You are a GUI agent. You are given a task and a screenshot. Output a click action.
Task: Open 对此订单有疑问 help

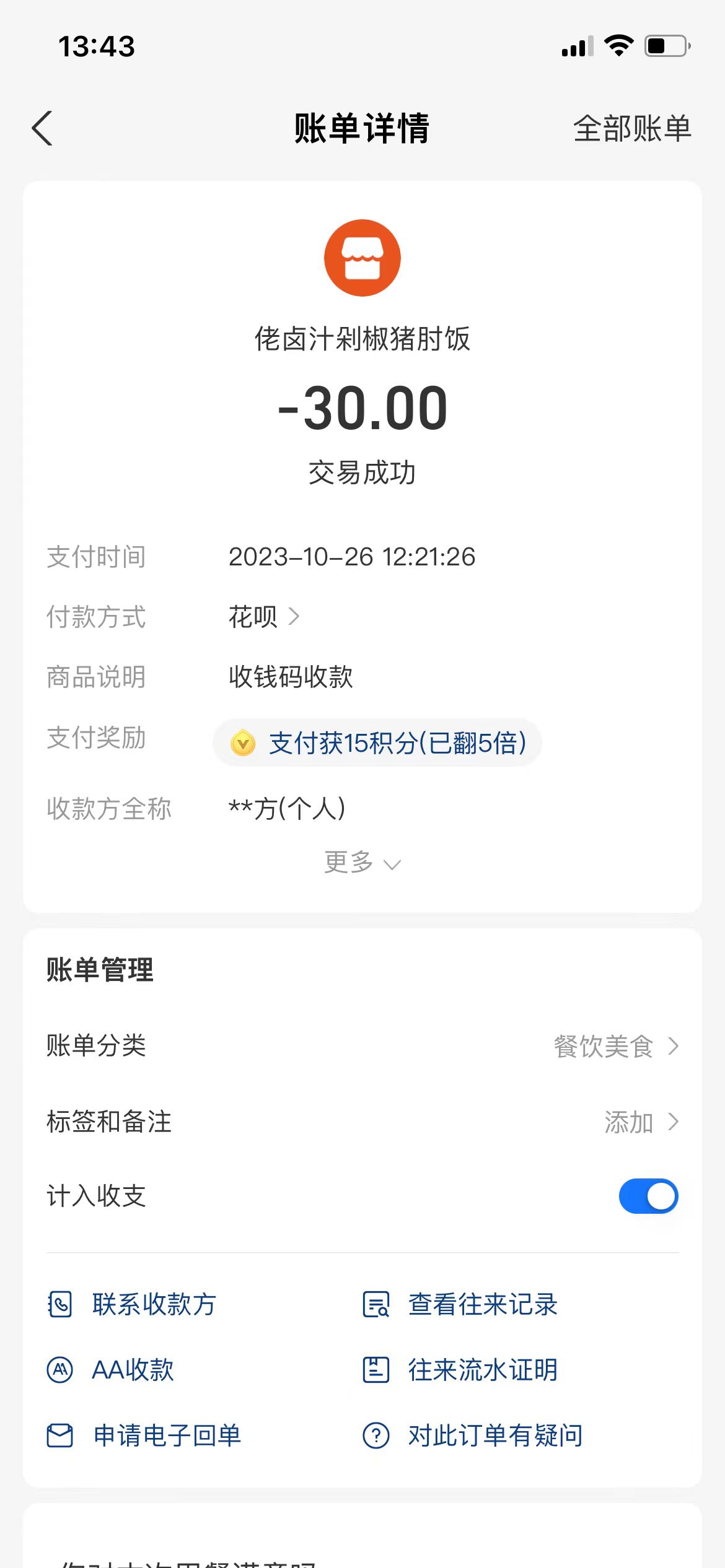point(473,1435)
